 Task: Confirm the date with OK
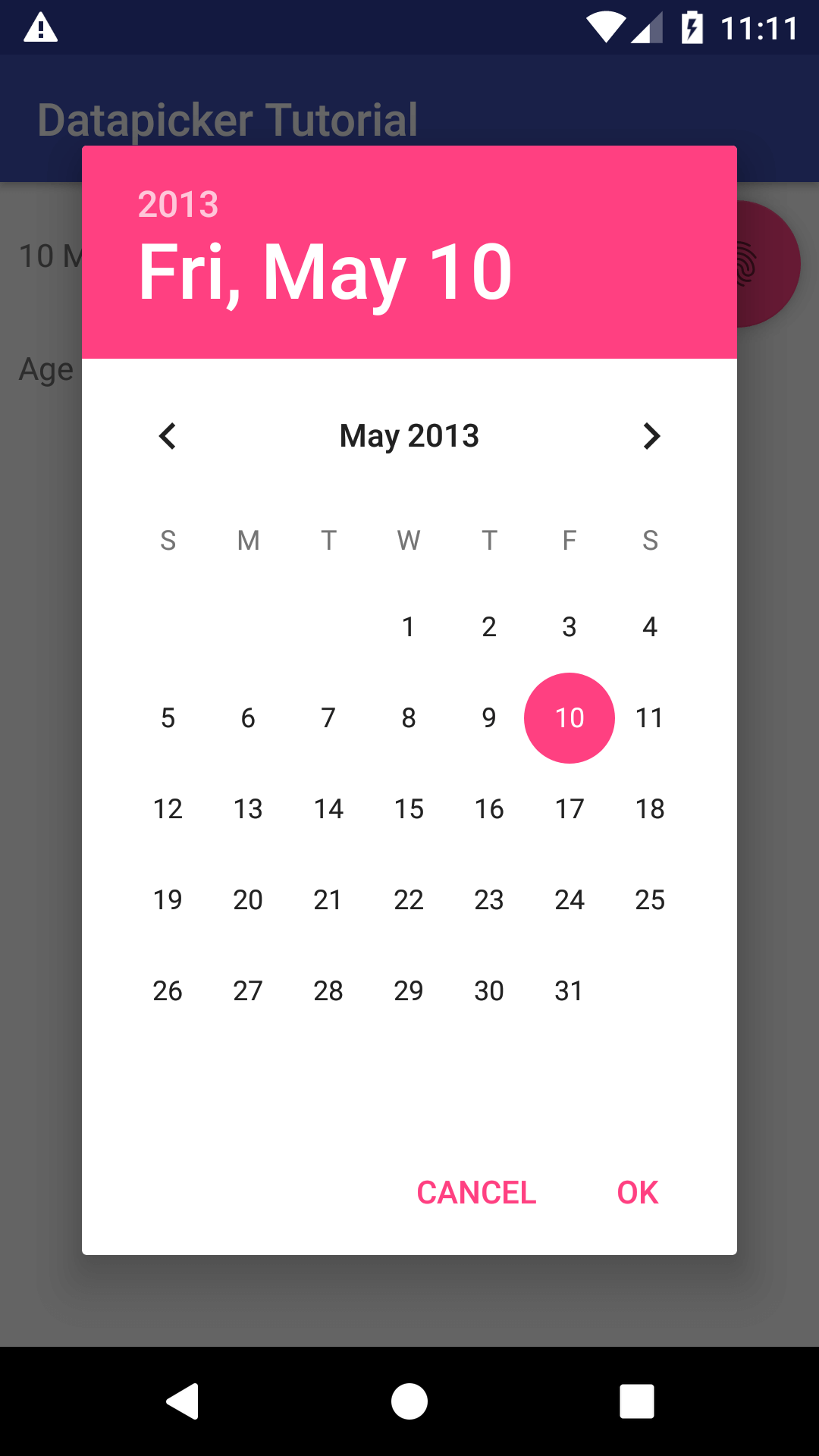[637, 1193]
